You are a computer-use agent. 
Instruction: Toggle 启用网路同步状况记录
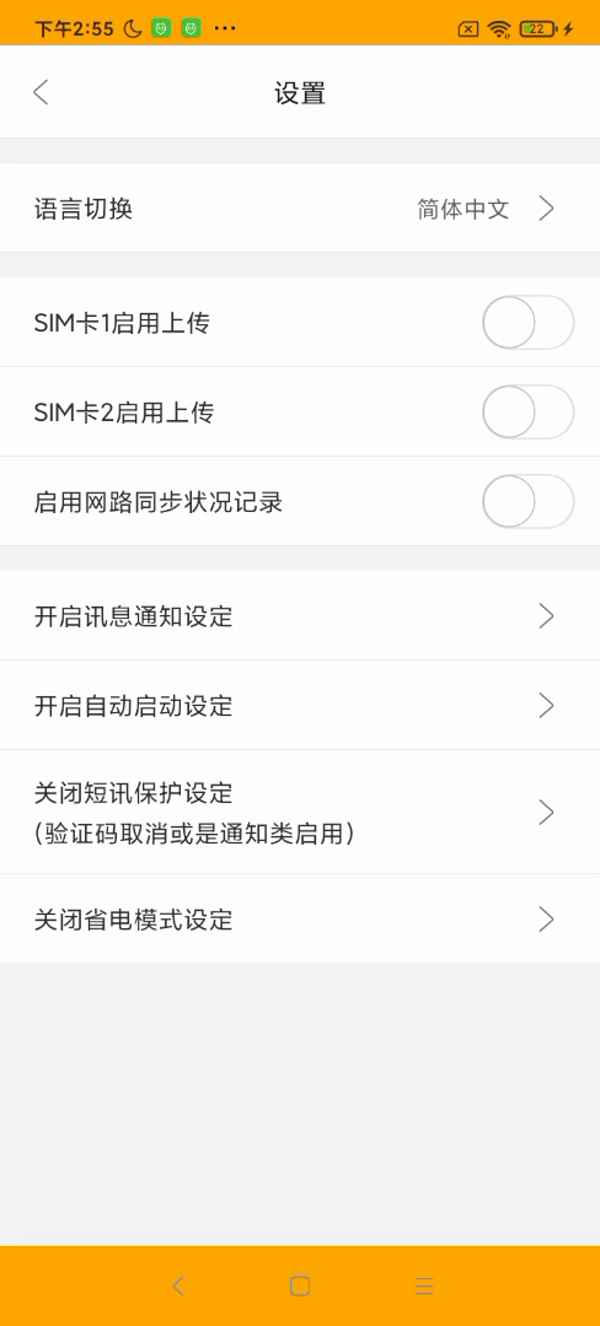pyautogui.click(x=527, y=501)
